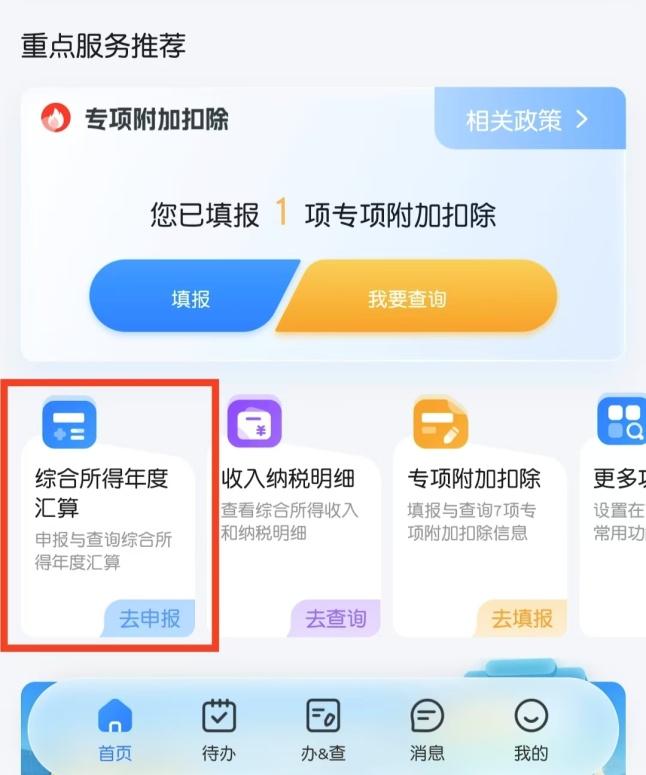Tap 去查询 button
Image resolution: width=646 pixels, height=775 pixels.
pyautogui.click(x=335, y=618)
